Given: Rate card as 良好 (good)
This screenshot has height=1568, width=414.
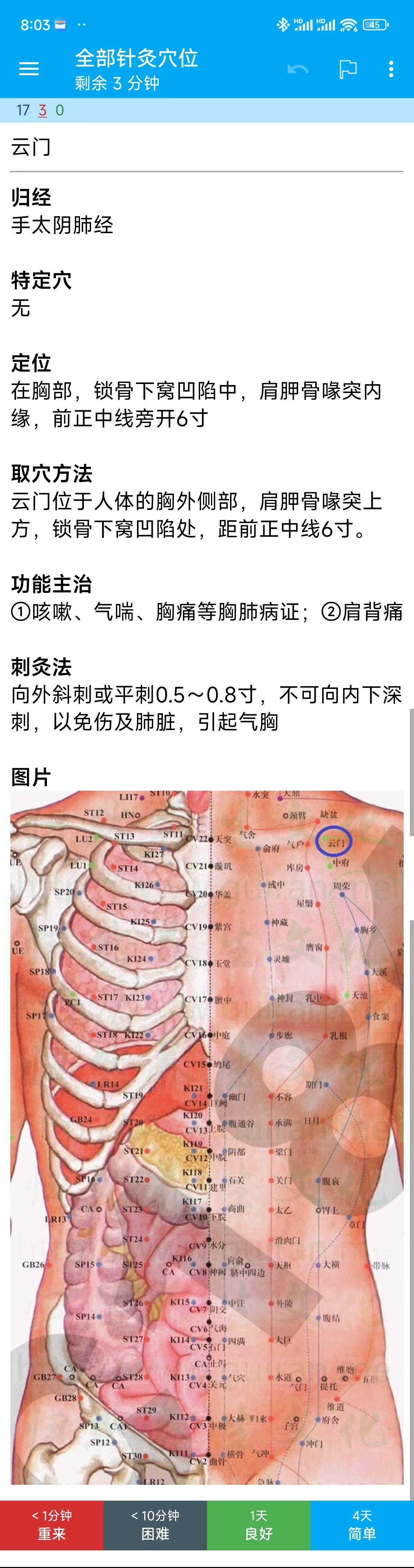Looking at the screenshot, I should pyautogui.click(x=258, y=1525).
